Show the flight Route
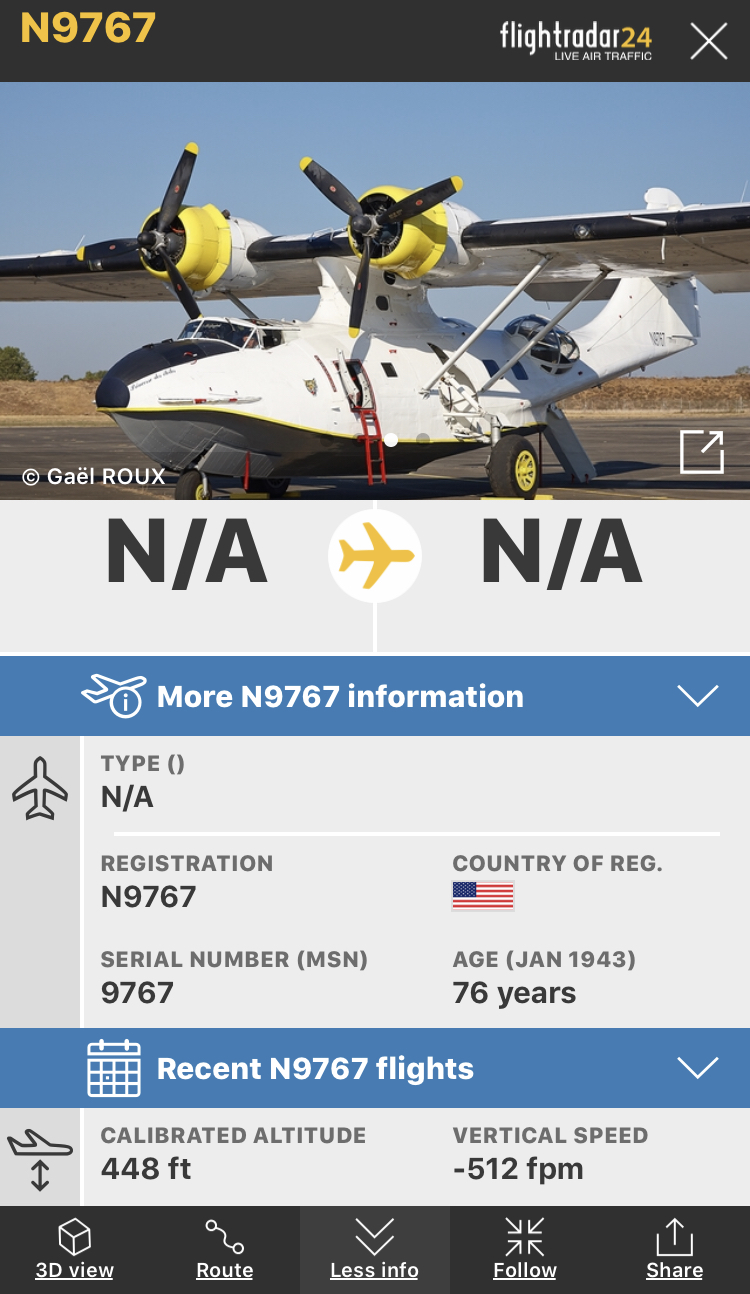This screenshot has height=1294, width=750. point(225,1249)
